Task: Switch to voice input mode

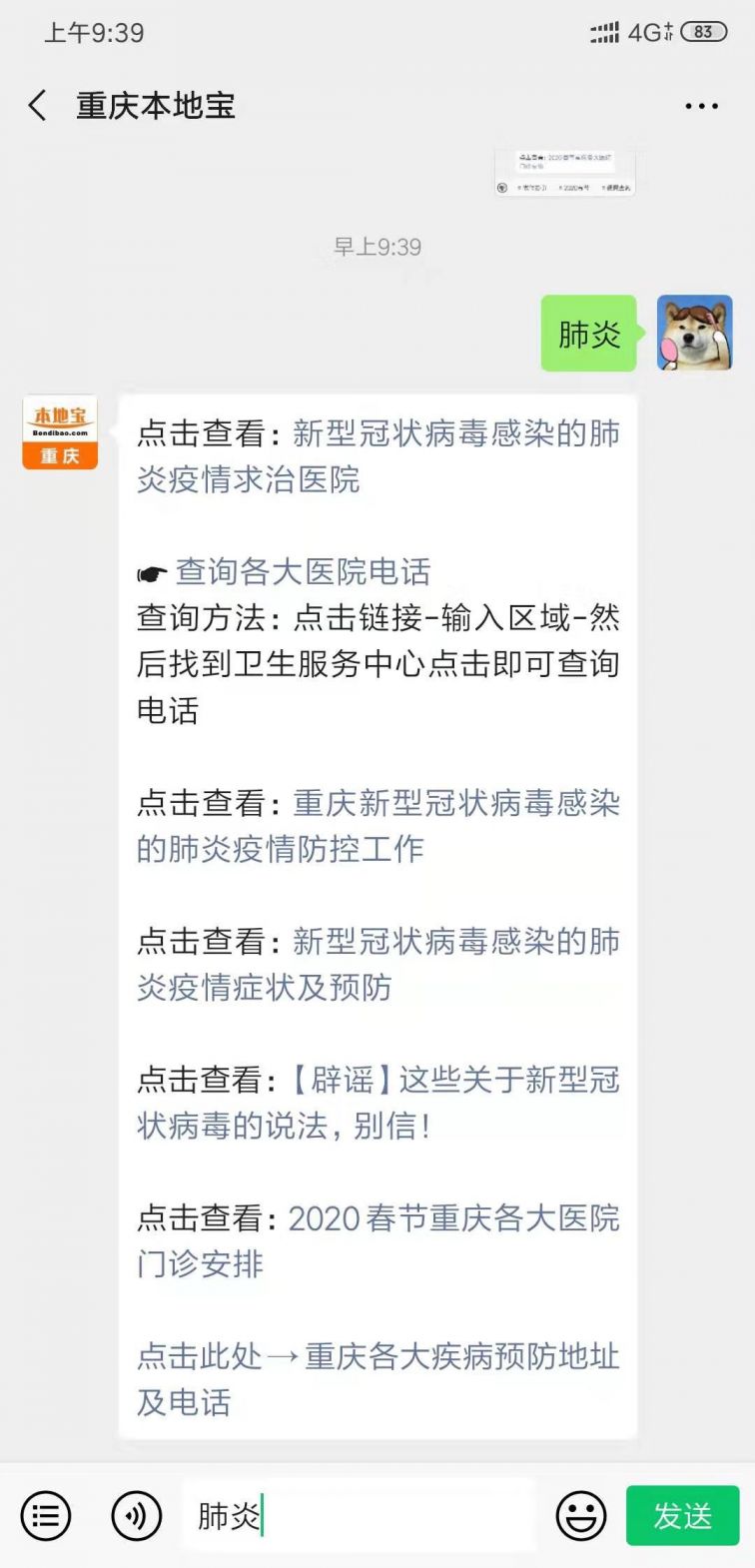Action: pos(137,1516)
